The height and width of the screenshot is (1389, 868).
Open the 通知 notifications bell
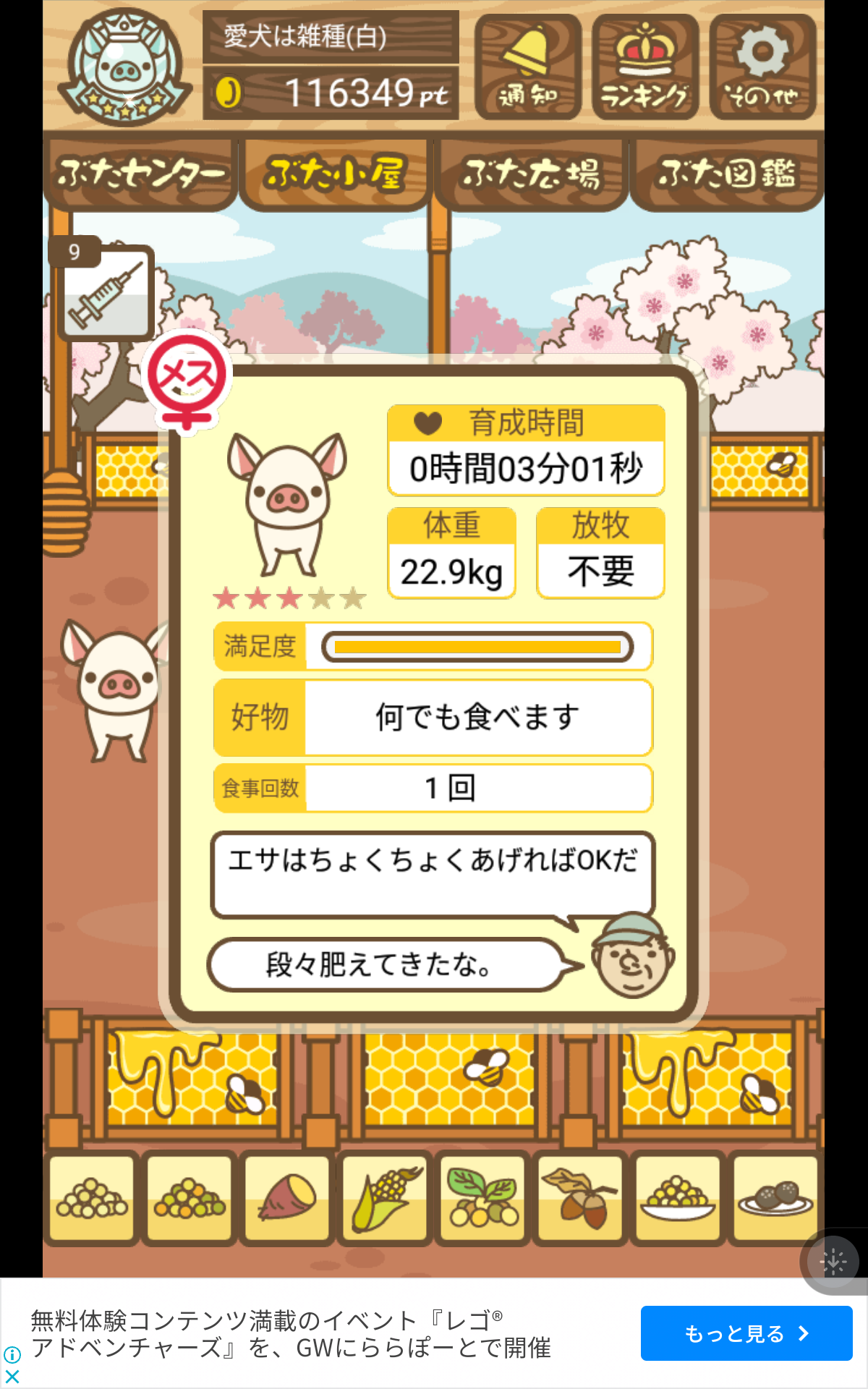click(528, 67)
